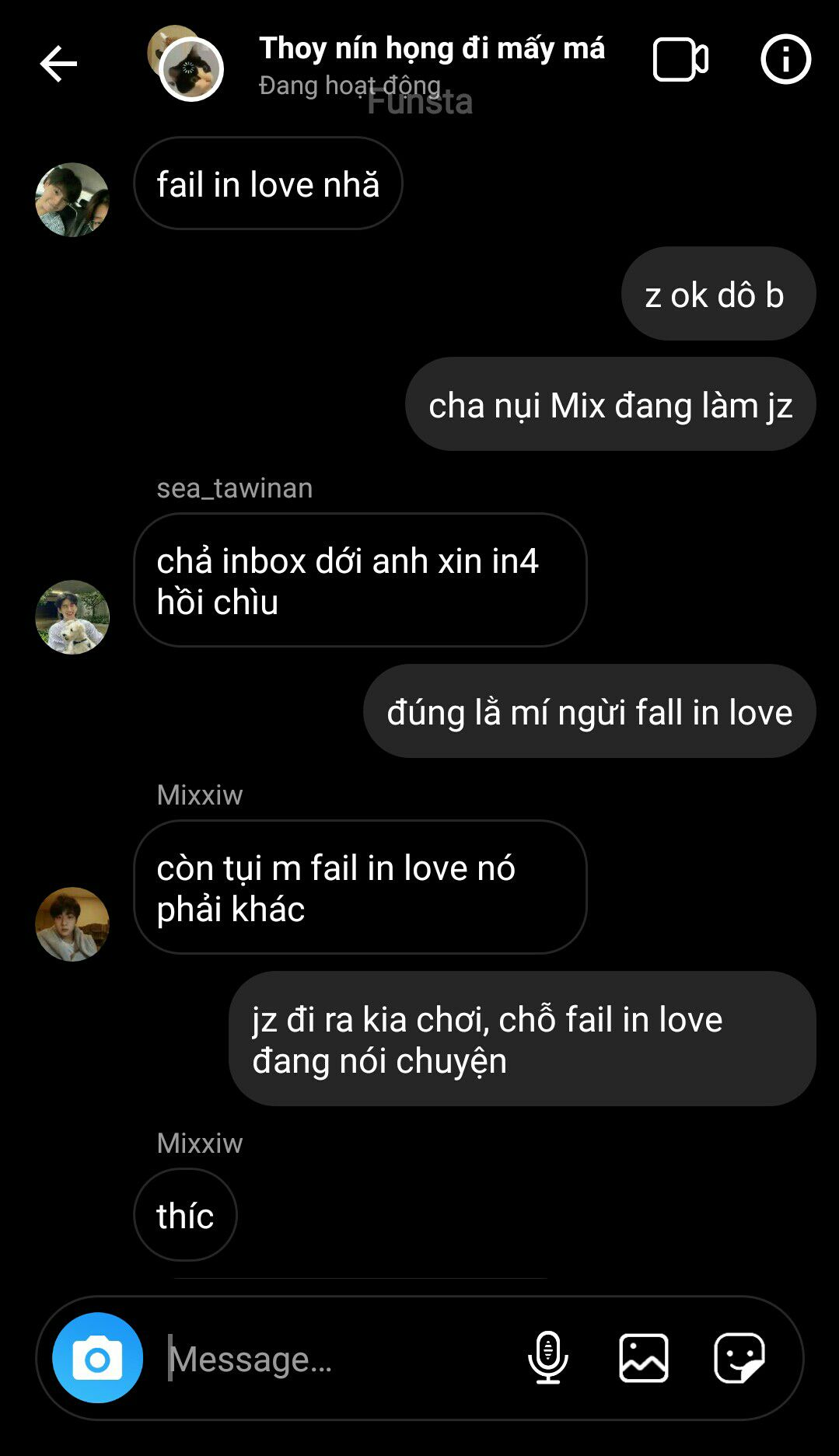Tap avatar next to 'fail in love nhă'
This screenshot has height=1456, width=839.
pyautogui.click(x=72, y=200)
